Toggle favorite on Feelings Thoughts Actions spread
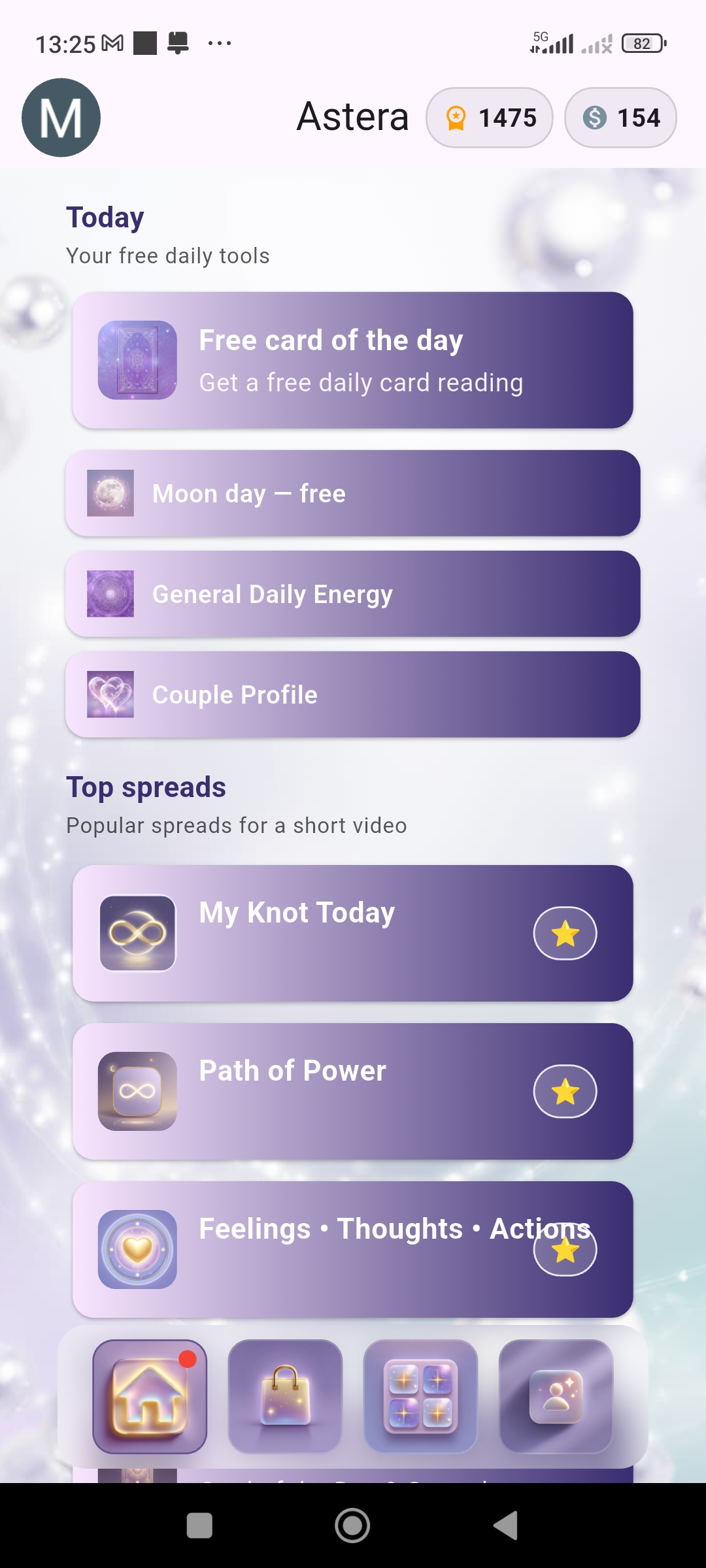 (565, 1249)
